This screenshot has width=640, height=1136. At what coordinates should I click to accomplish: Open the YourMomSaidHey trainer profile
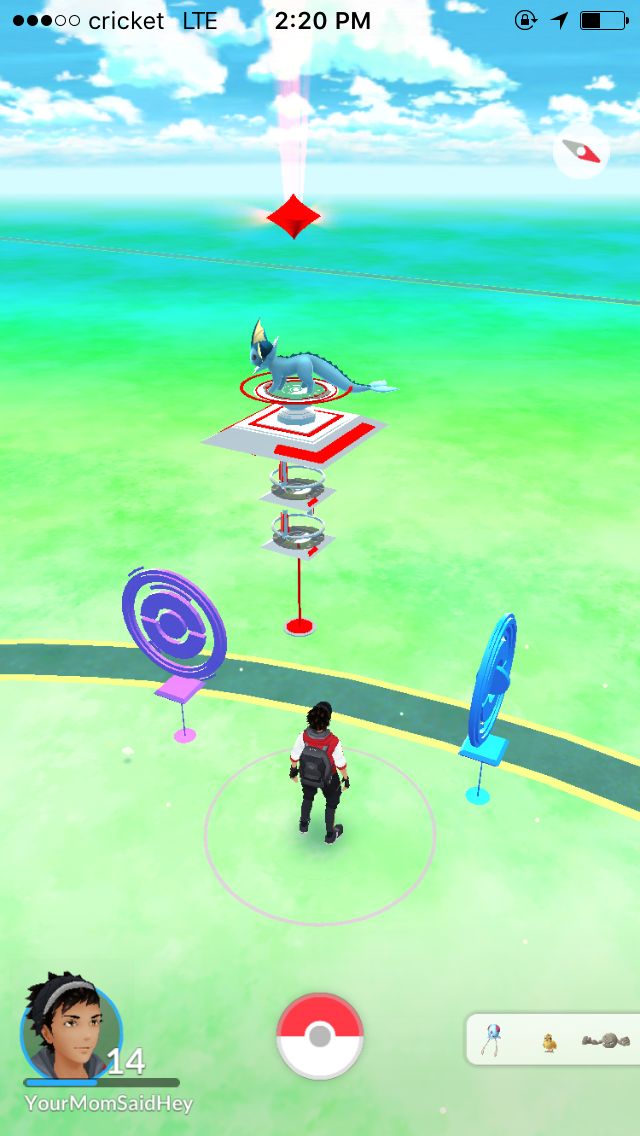tap(71, 1027)
